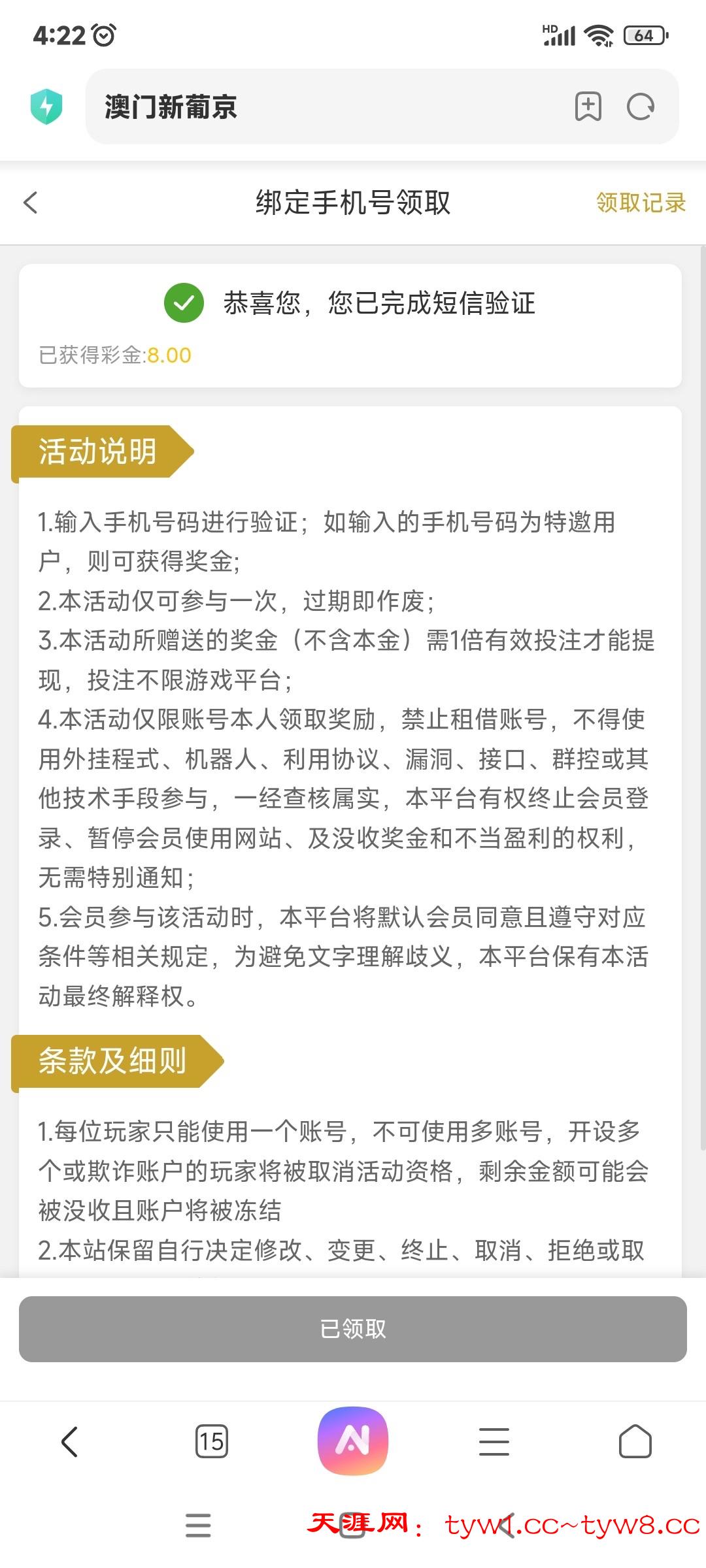706x1568 pixels.
Task: Open the 澳门新葡京 address bar
Action: 327,106
